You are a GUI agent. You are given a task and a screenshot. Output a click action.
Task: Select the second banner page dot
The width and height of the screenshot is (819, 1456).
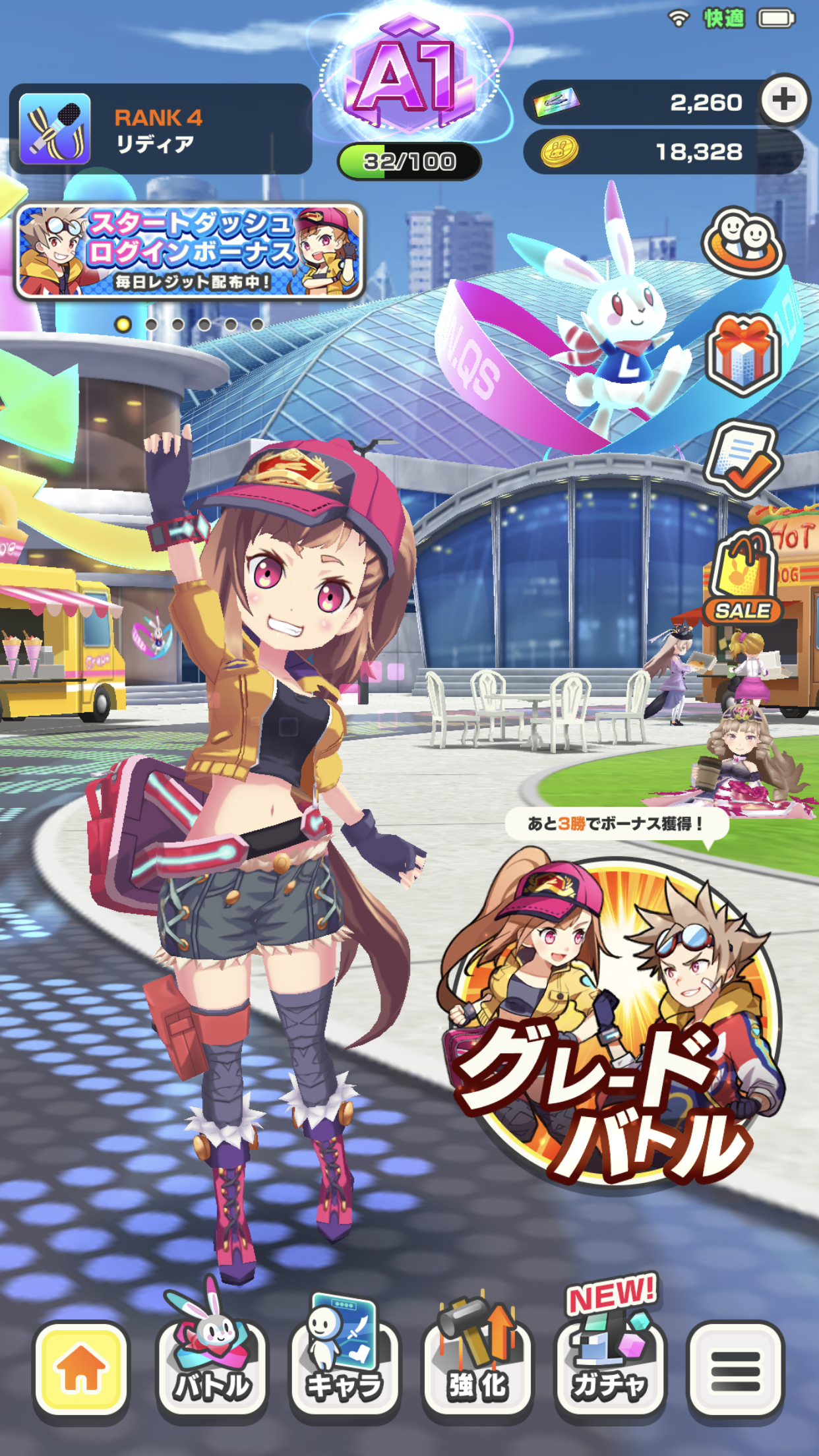tap(151, 324)
